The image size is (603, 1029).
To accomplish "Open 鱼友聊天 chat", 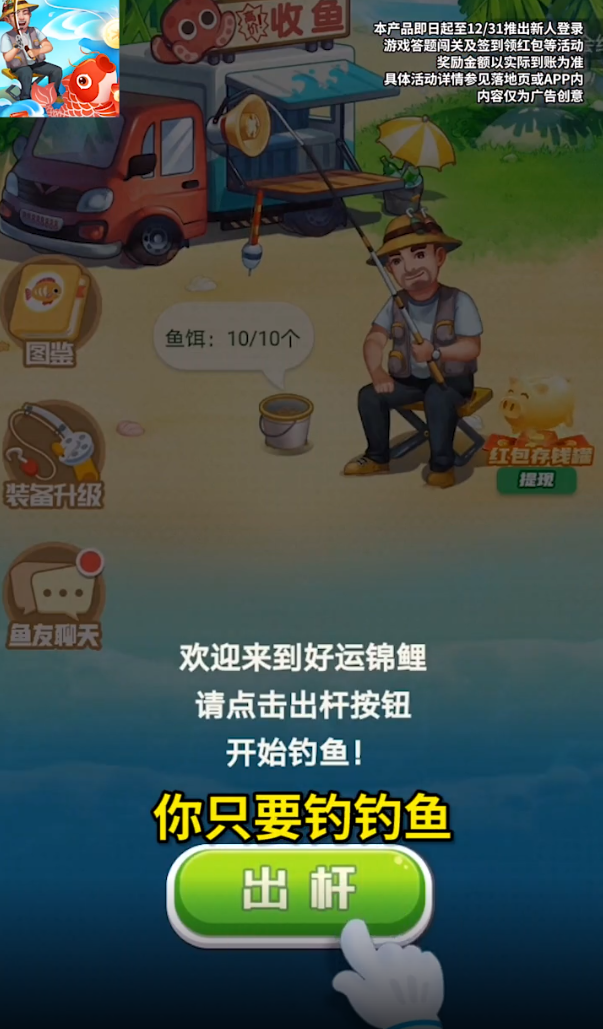I will (54, 596).
